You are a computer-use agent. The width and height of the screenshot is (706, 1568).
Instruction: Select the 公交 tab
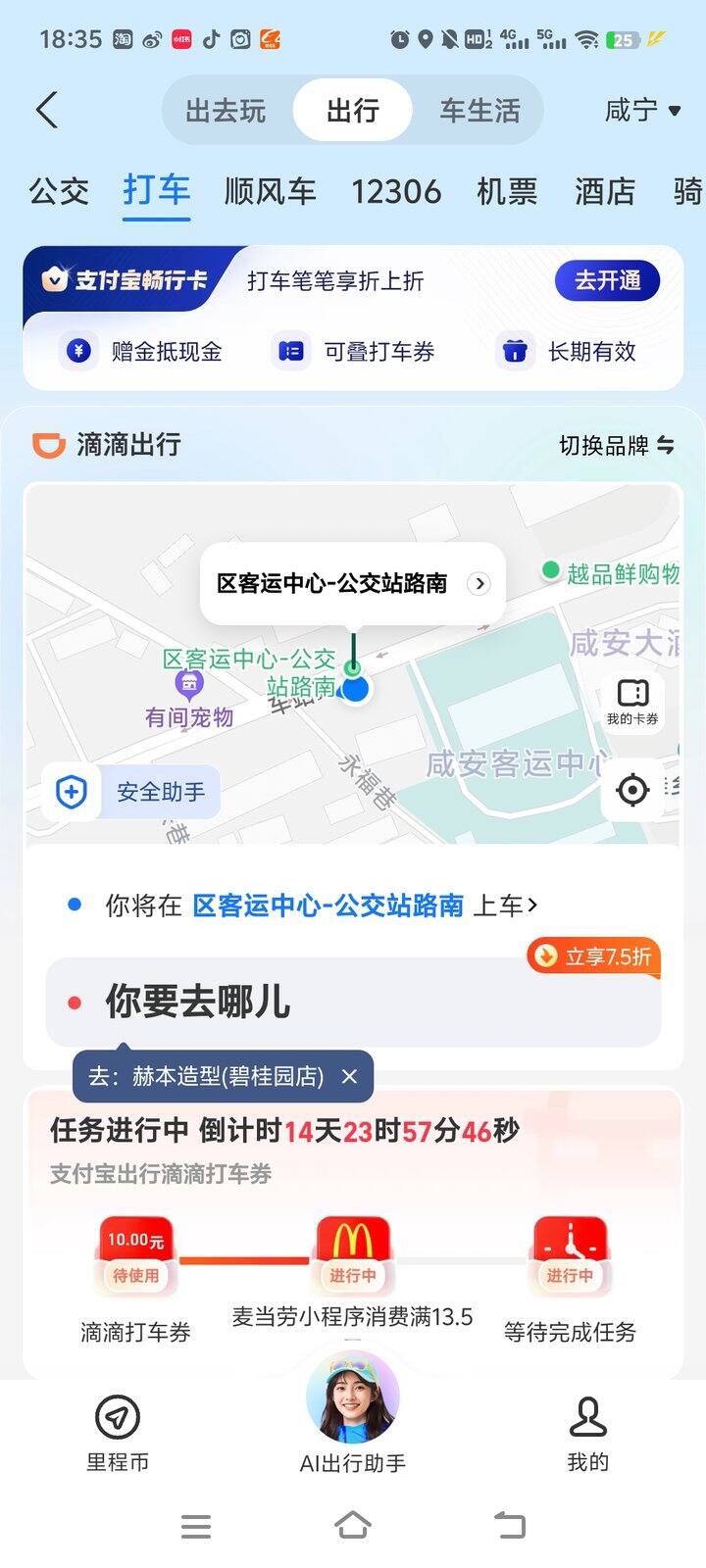tap(59, 191)
